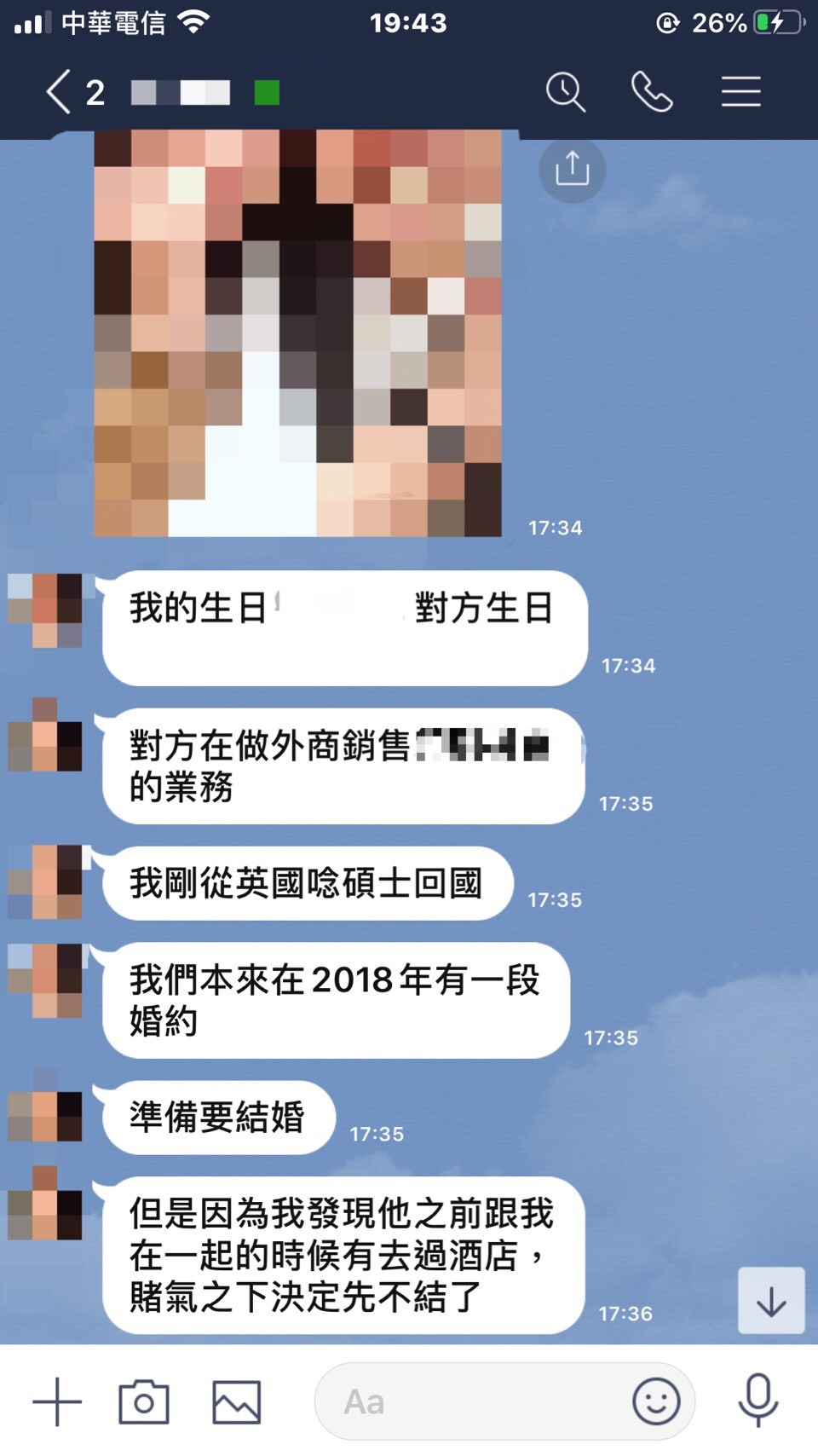Open the emoji and sticker picker

point(656,1401)
